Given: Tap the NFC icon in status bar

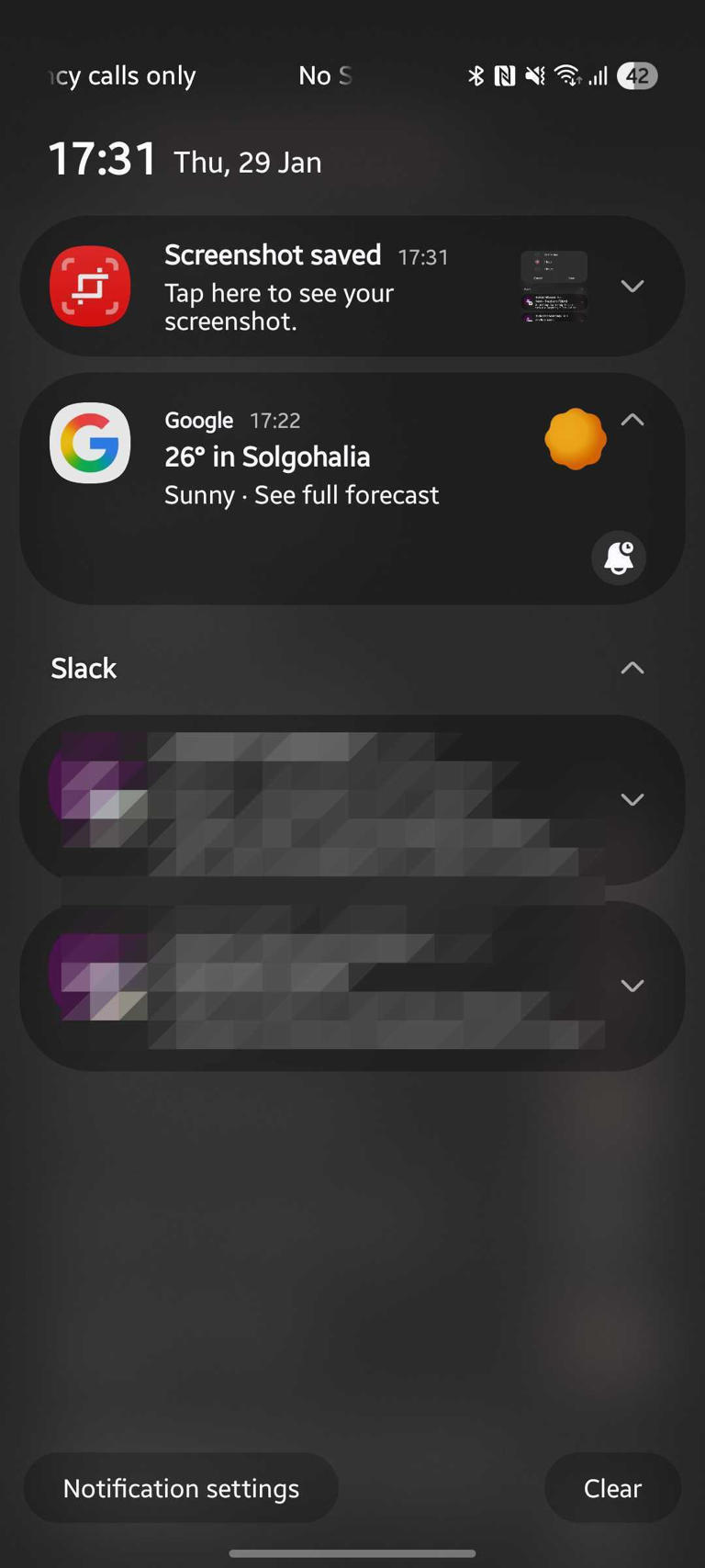Looking at the screenshot, I should click(x=505, y=75).
